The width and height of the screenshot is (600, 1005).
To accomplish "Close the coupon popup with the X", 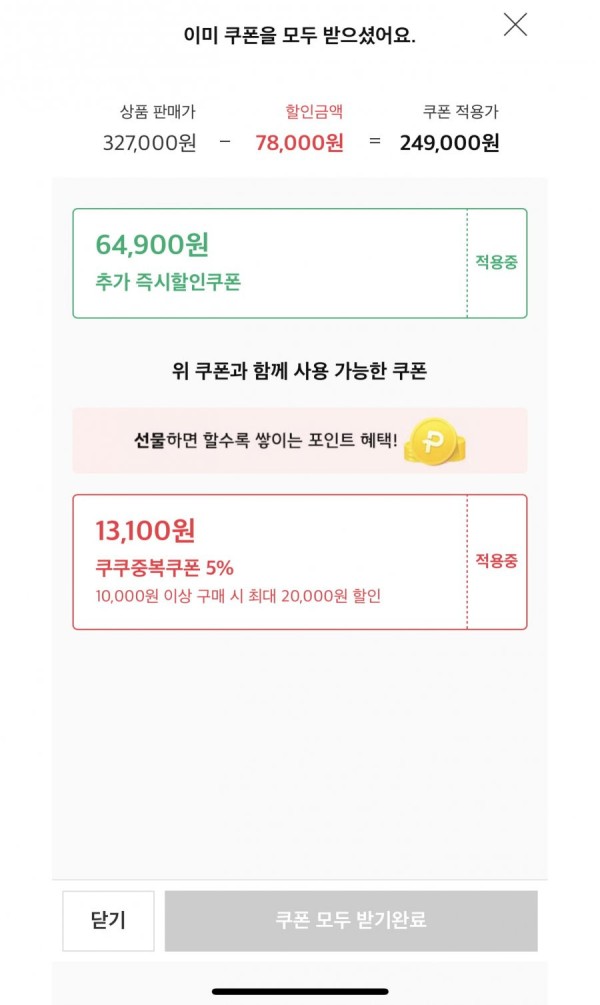I will 515,25.
